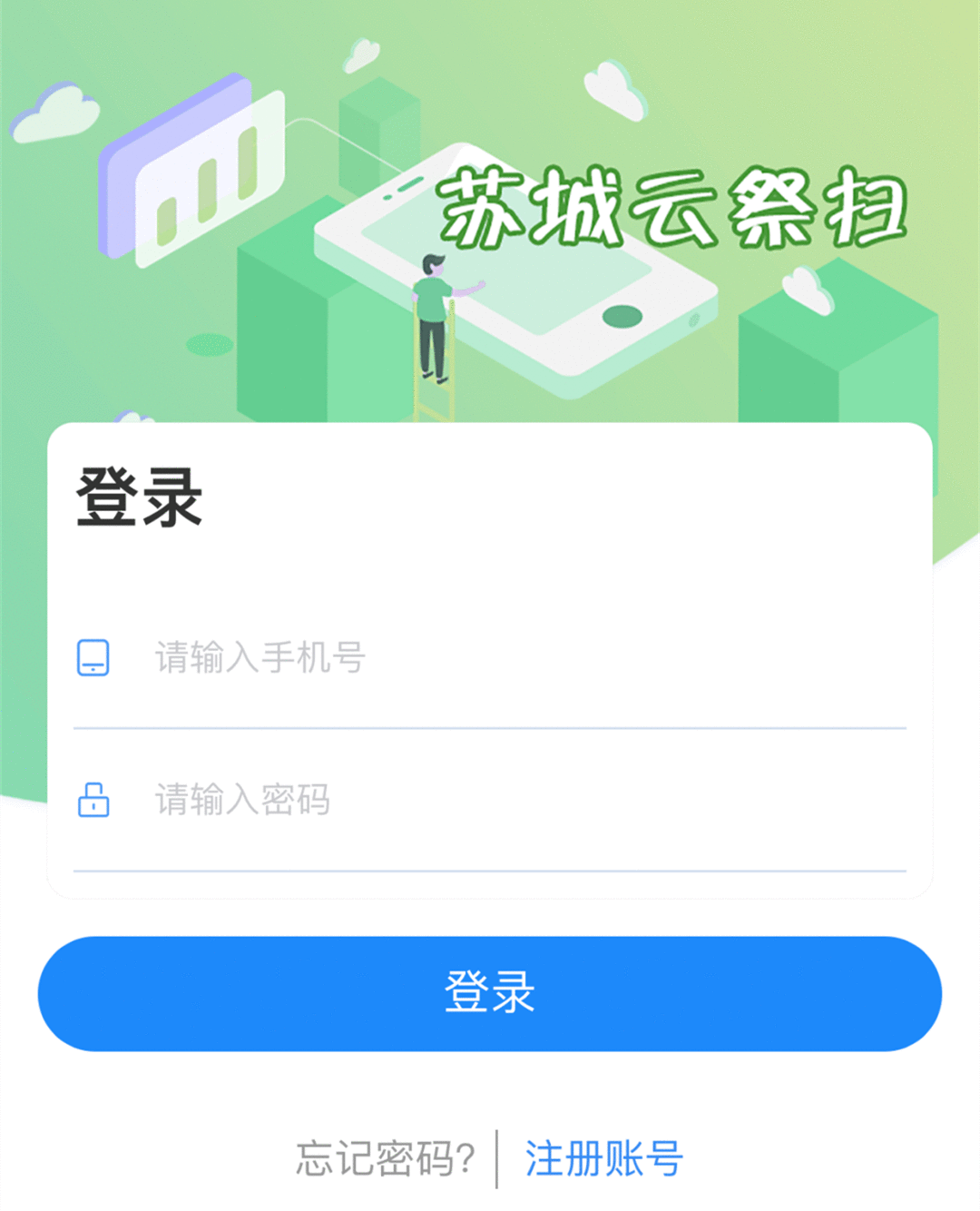Open the 忘记密码? forgot password link
Image resolution: width=980 pixels, height=1211 pixels.
pos(386,1159)
